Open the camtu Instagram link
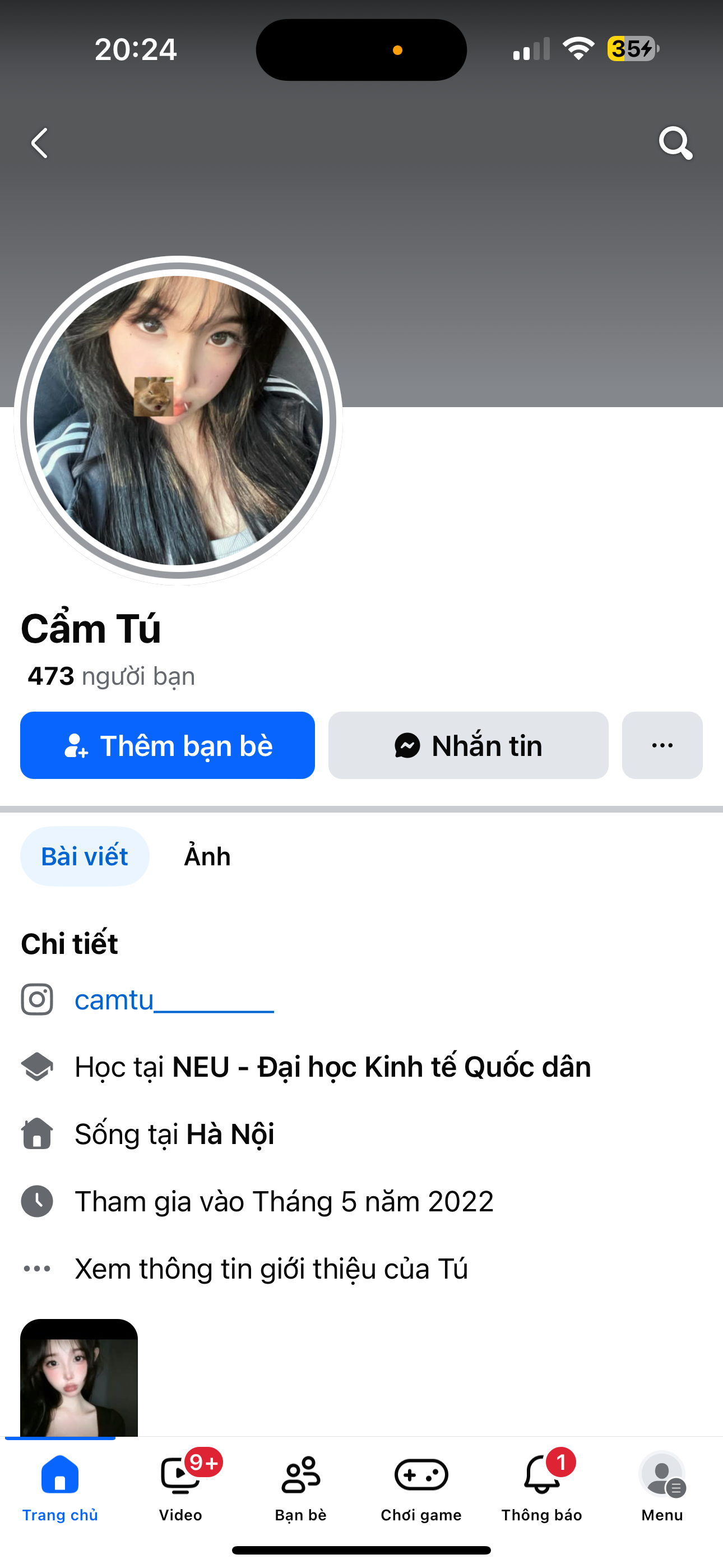The height and width of the screenshot is (1568, 723). 174,999
